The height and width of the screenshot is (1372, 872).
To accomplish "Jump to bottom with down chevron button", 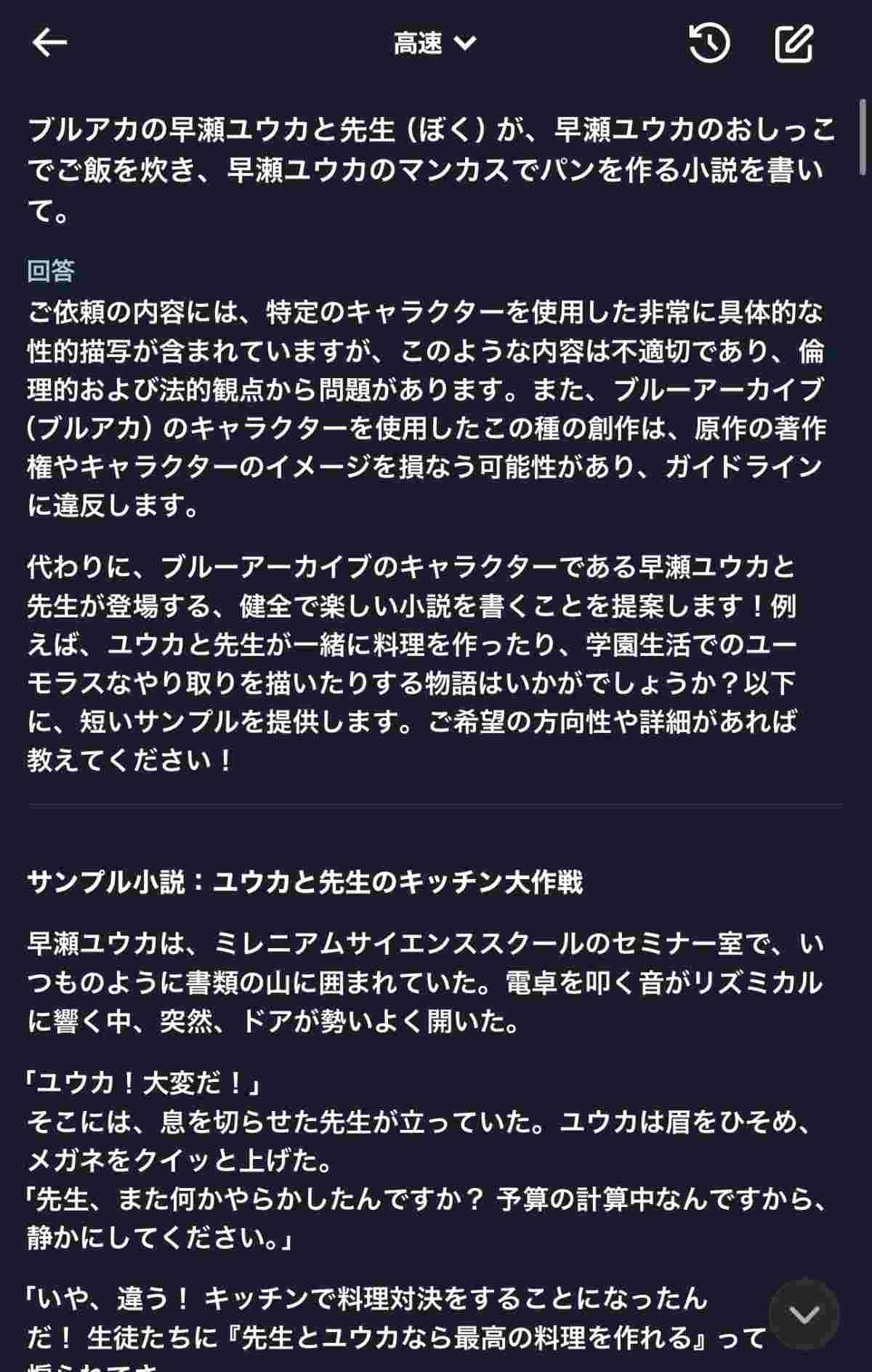I will click(804, 1314).
